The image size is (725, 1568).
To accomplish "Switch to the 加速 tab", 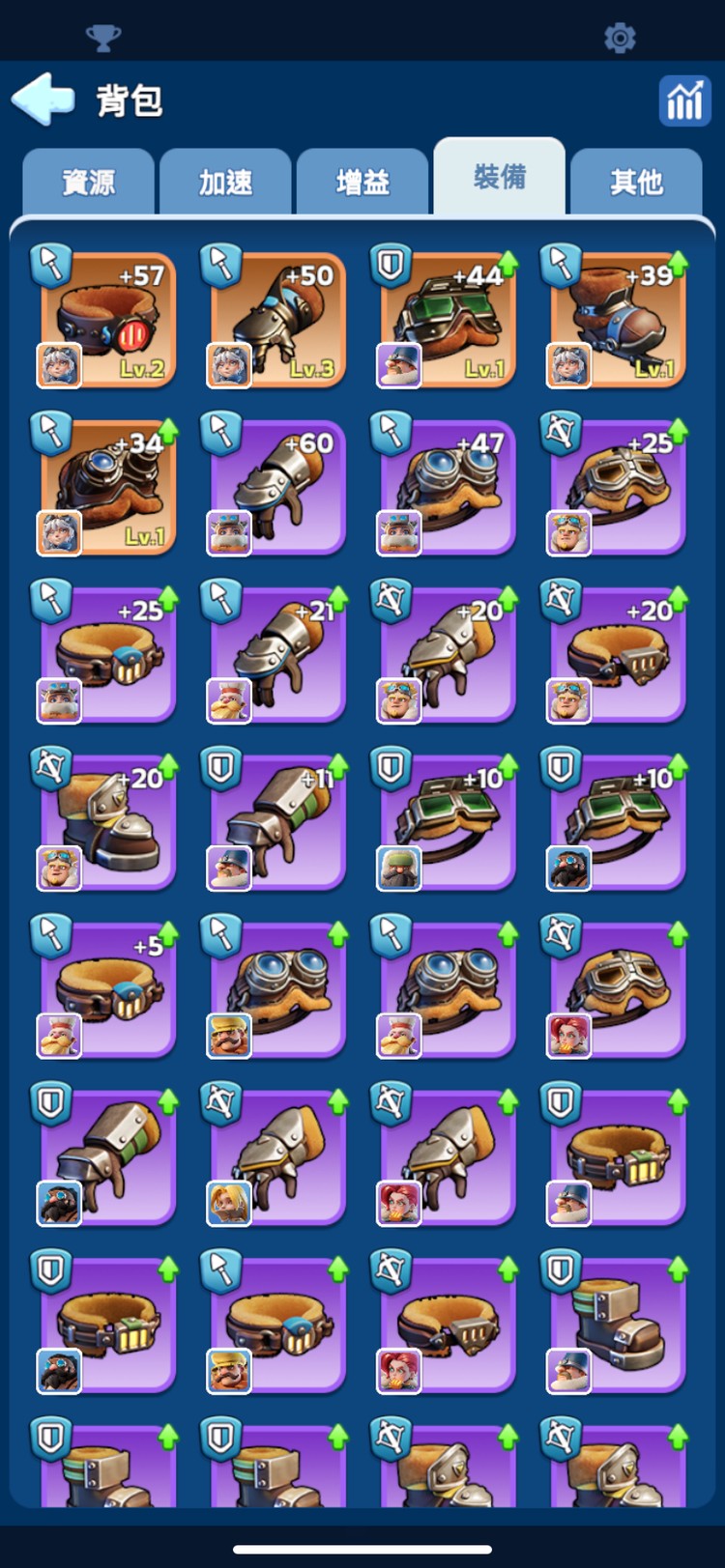I will (x=225, y=182).
